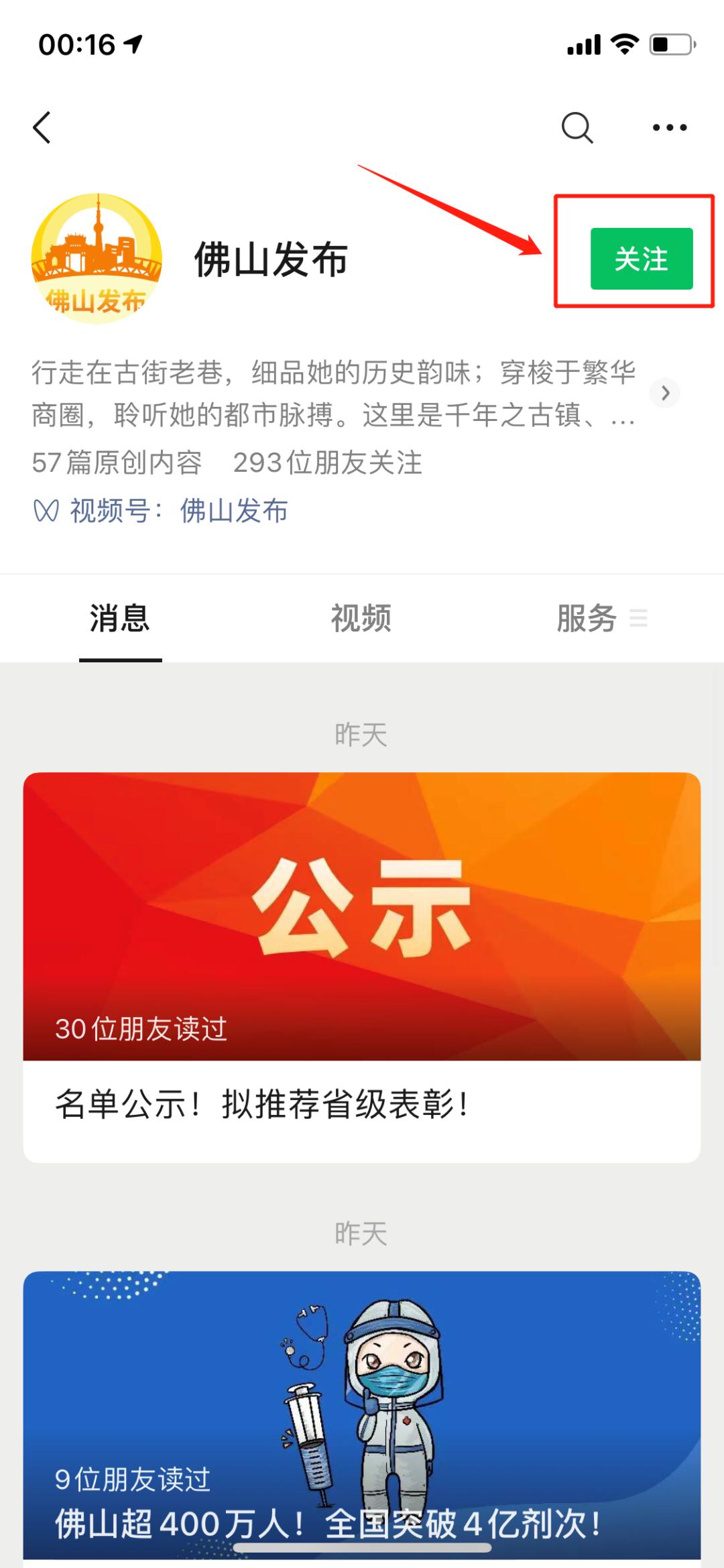The height and width of the screenshot is (1568, 724).
Task: Open the 视频号 佛山发布 link
Action: coord(233,511)
